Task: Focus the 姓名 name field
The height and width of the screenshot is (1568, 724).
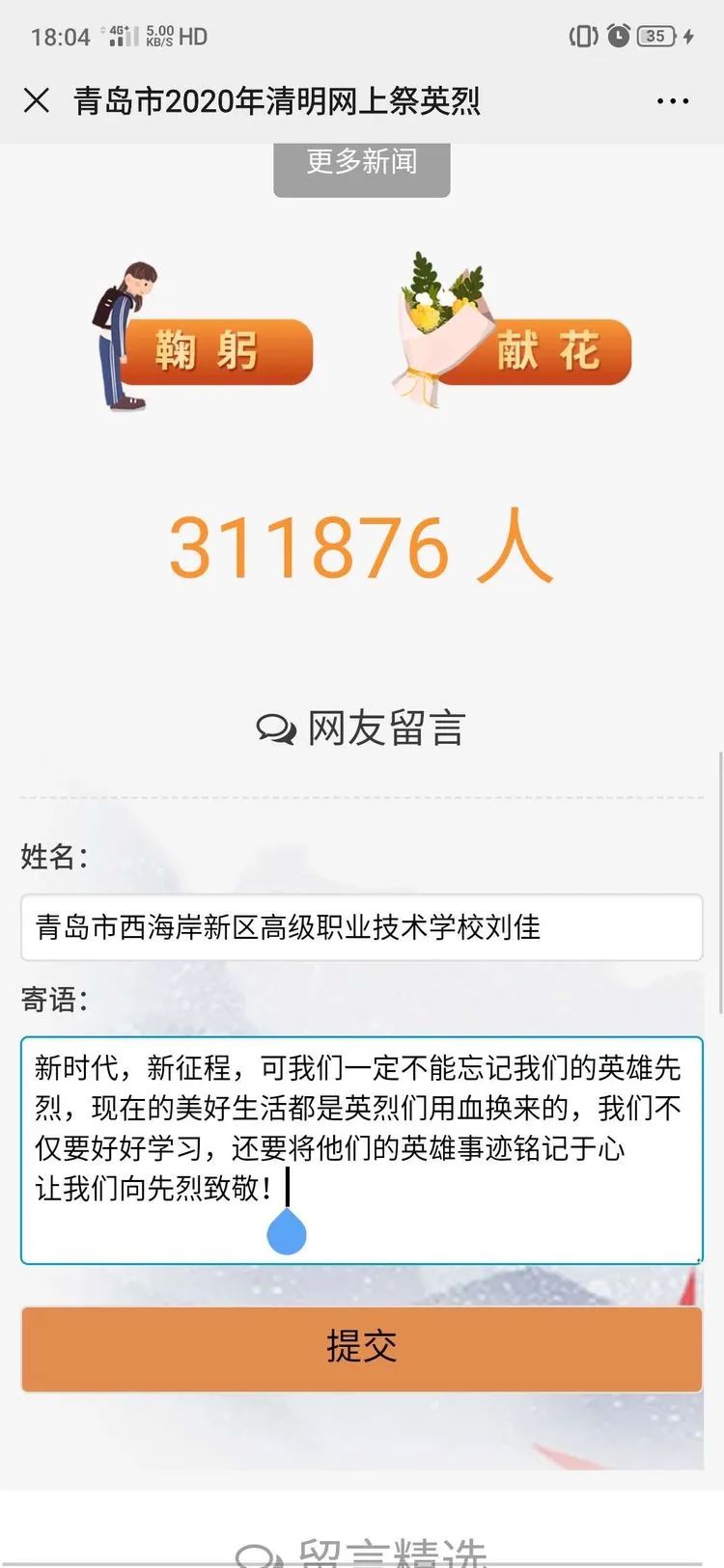Action: coord(362,927)
